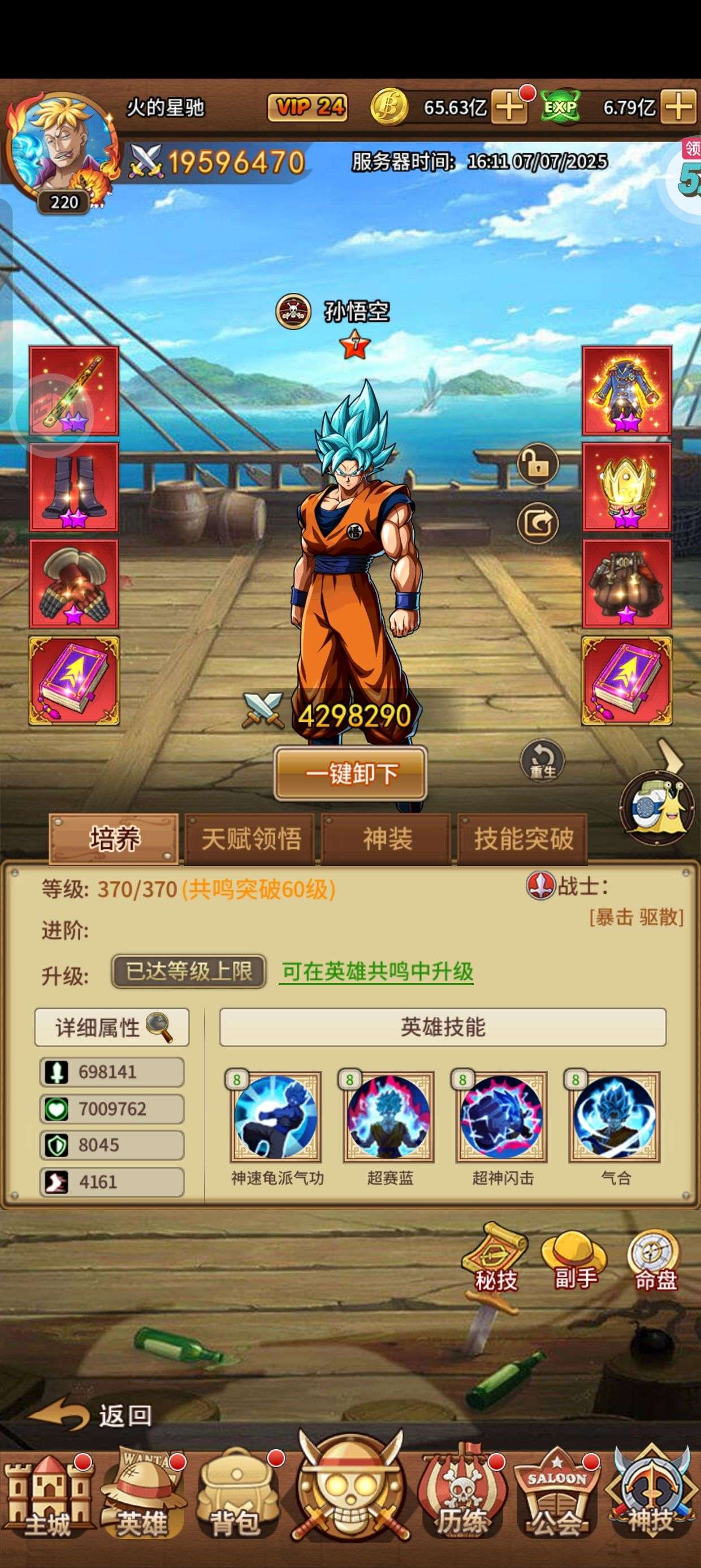Tap the 重生 rebirth icon
The height and width of the screenshot is (1568, 701).
coord(542,760)
